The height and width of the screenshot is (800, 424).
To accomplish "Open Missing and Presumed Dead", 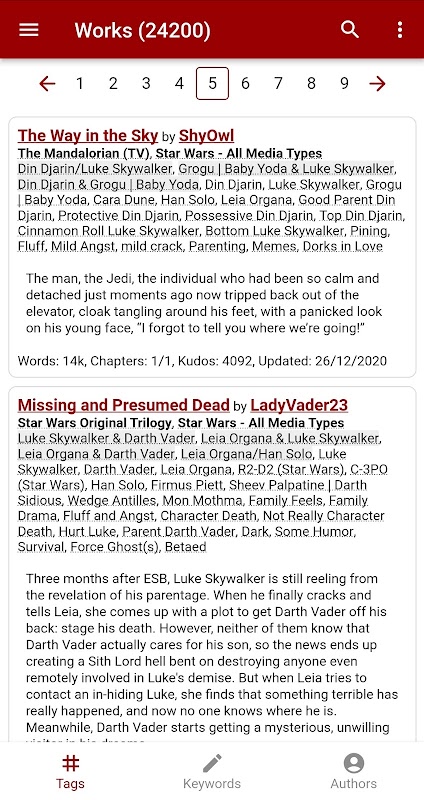I will [x=123, y=405].
